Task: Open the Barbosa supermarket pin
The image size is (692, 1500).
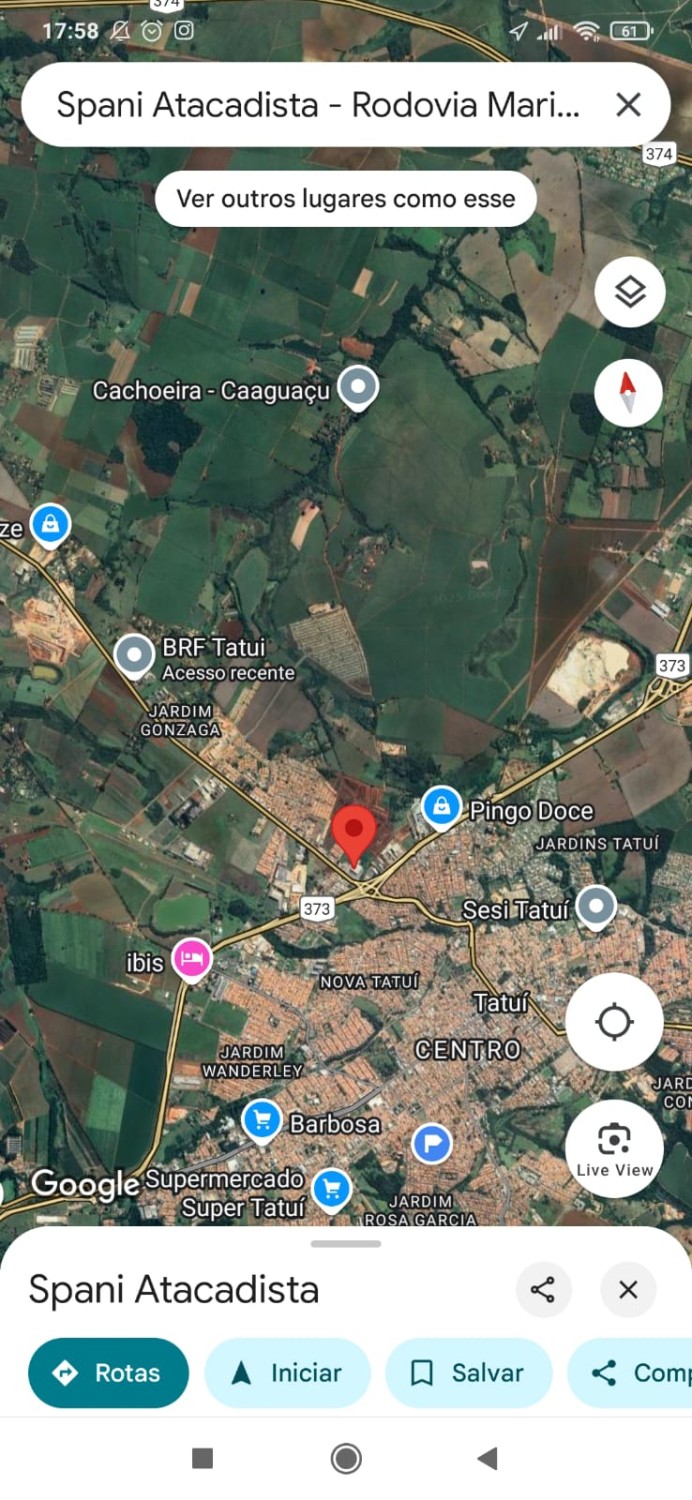Action: pos(262,1120)
